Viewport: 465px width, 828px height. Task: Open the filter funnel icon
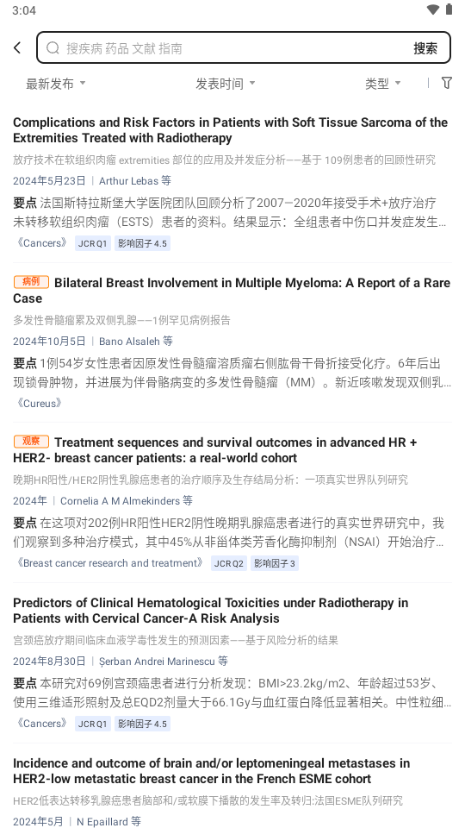[447, 83]
